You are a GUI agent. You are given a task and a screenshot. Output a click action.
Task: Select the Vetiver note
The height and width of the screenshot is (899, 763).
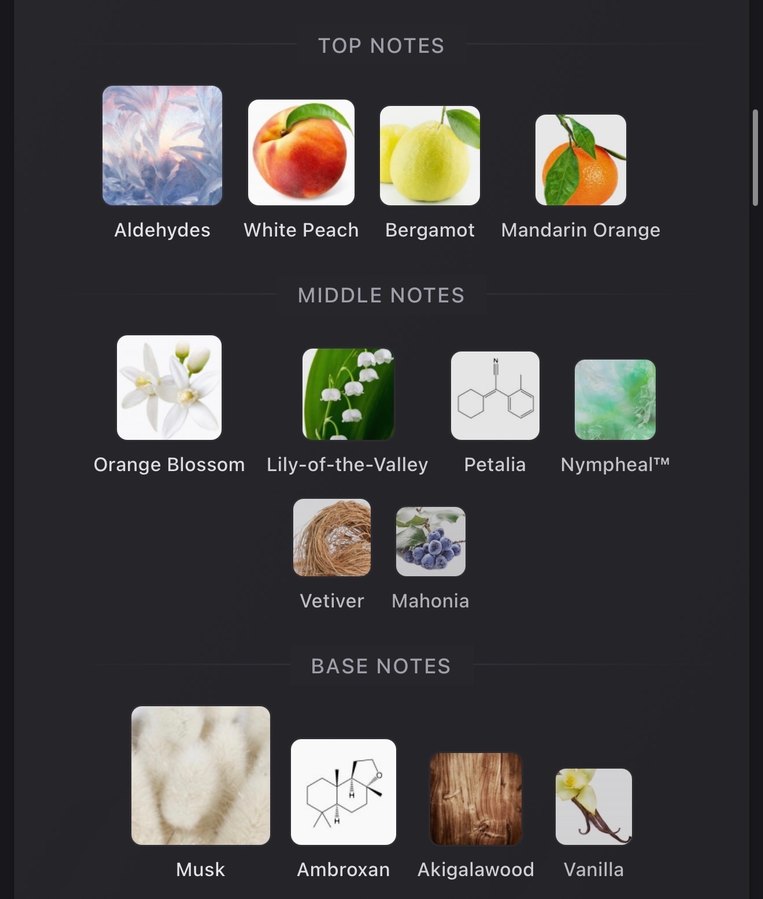(332, 538)
